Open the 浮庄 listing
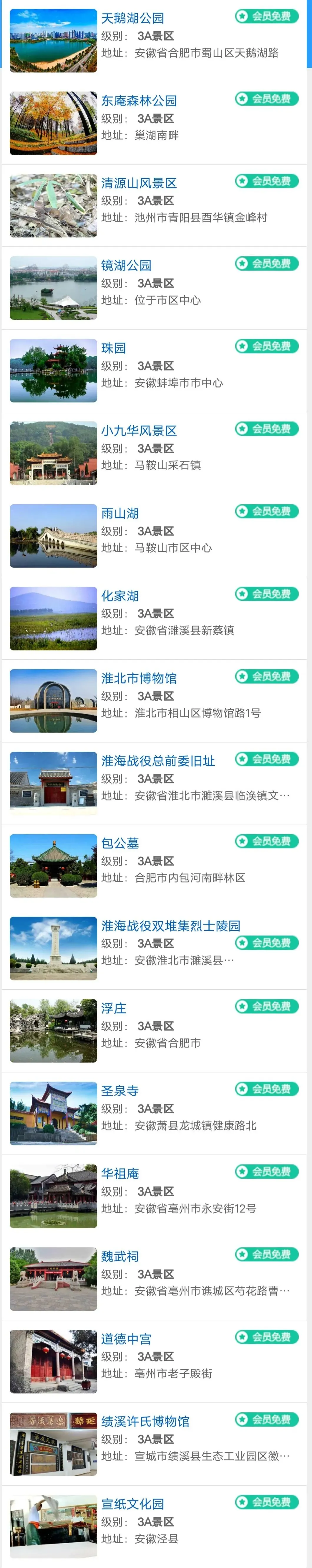Viewport: 312px width, 1568px height. [113, 1009]
